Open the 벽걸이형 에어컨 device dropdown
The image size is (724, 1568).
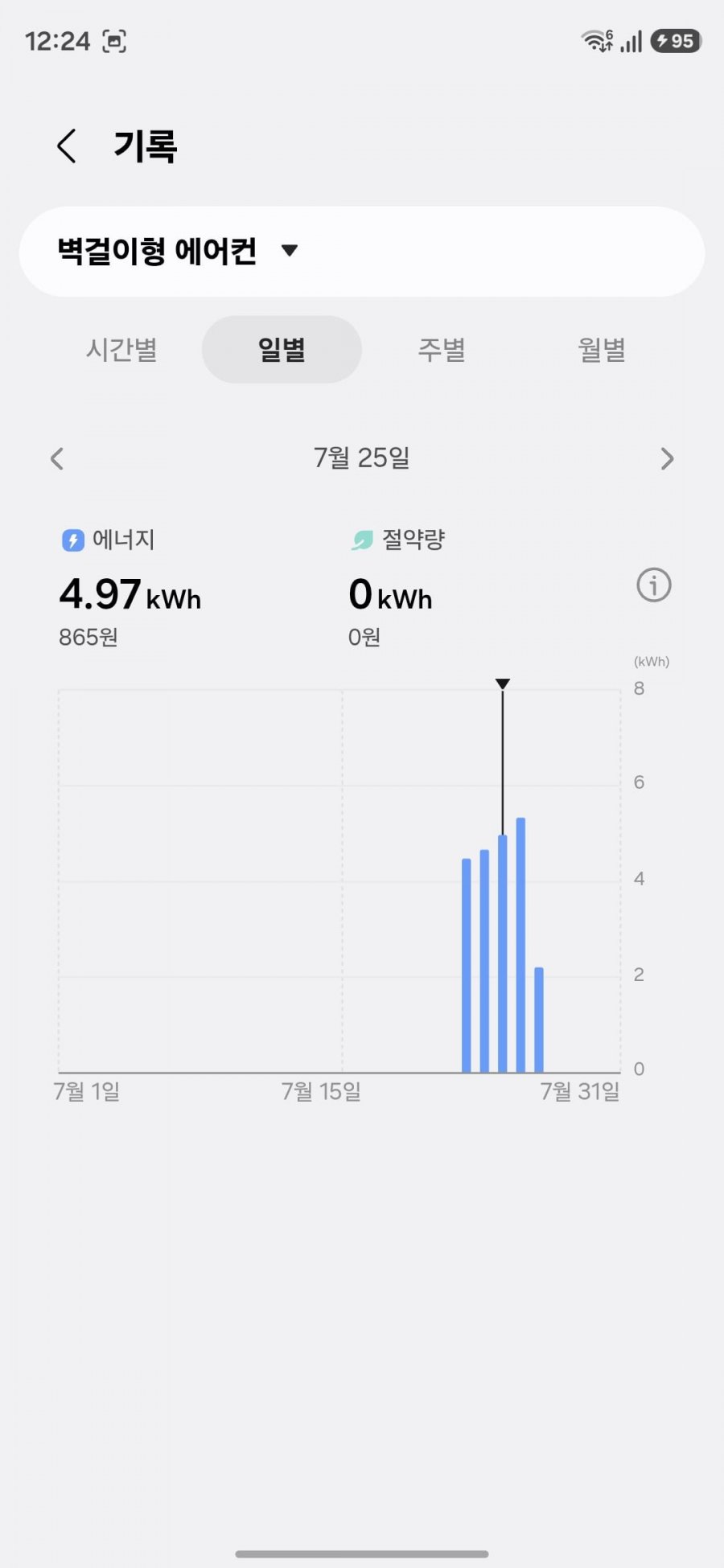click(362, 251)
